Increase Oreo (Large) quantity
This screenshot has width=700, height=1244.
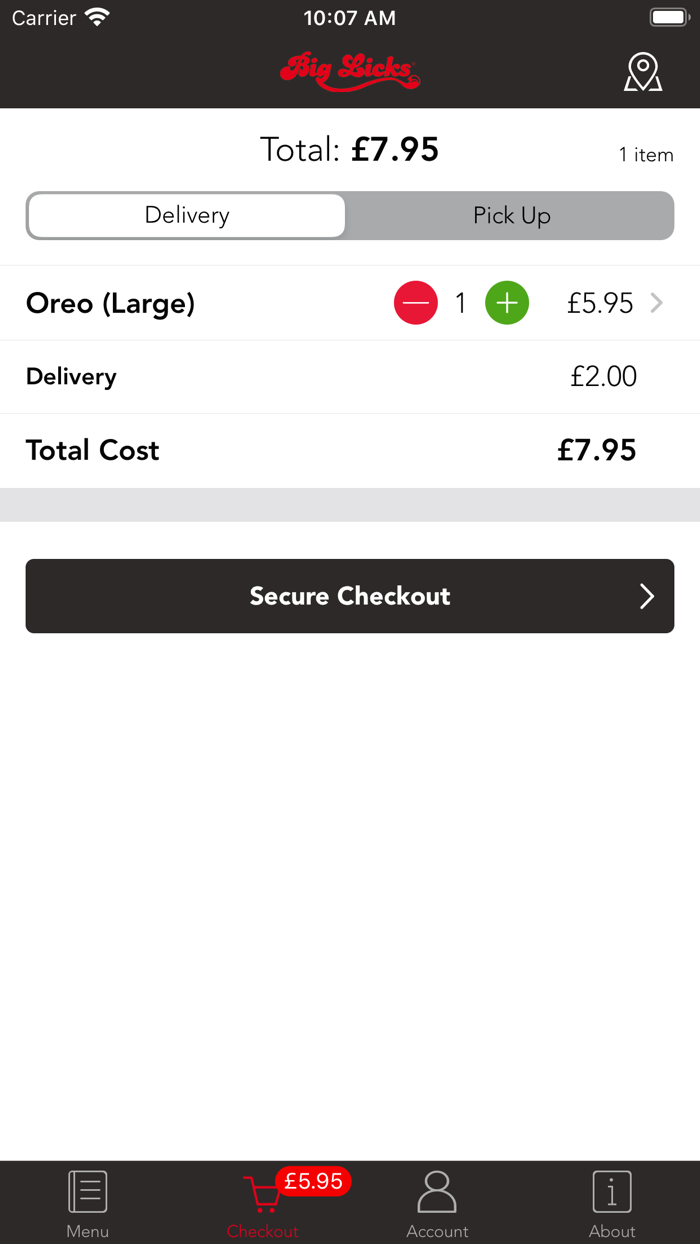(507, 303)
